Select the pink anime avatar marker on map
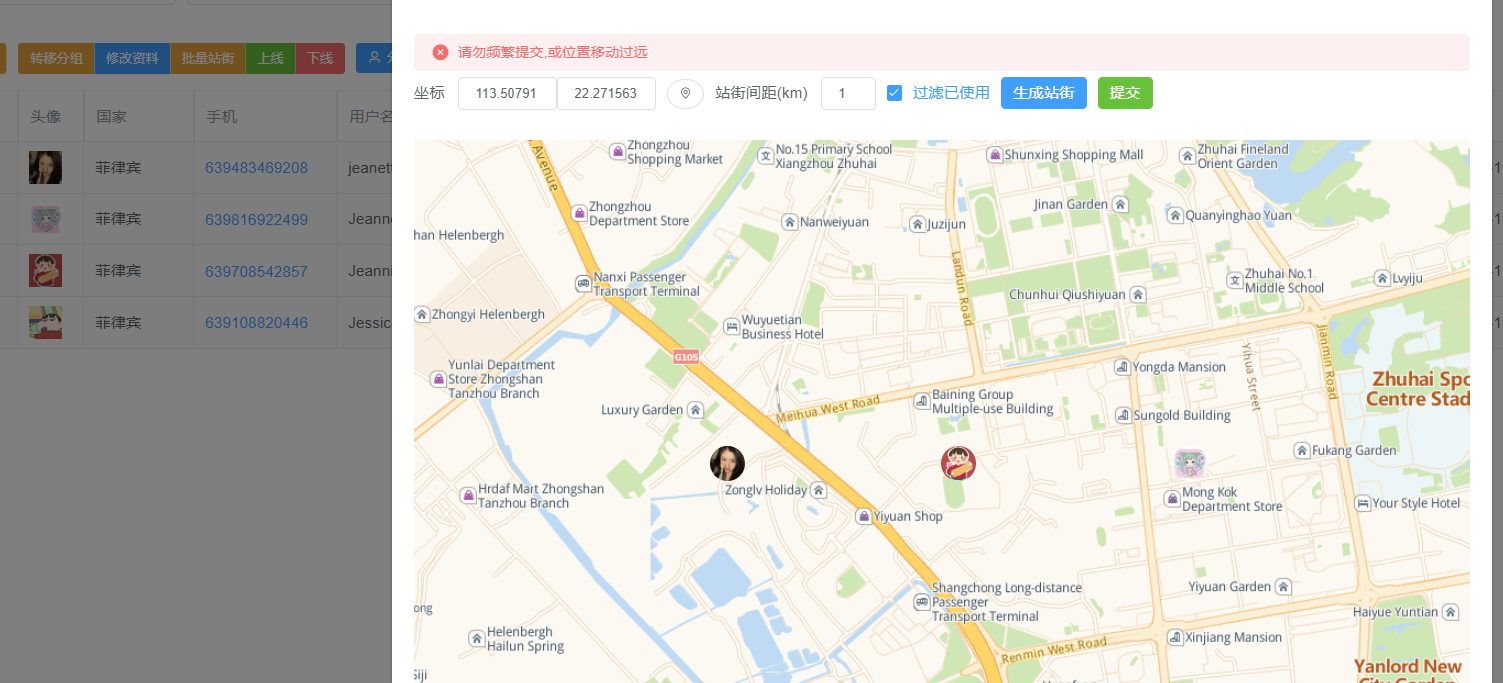 [1189, 464]
